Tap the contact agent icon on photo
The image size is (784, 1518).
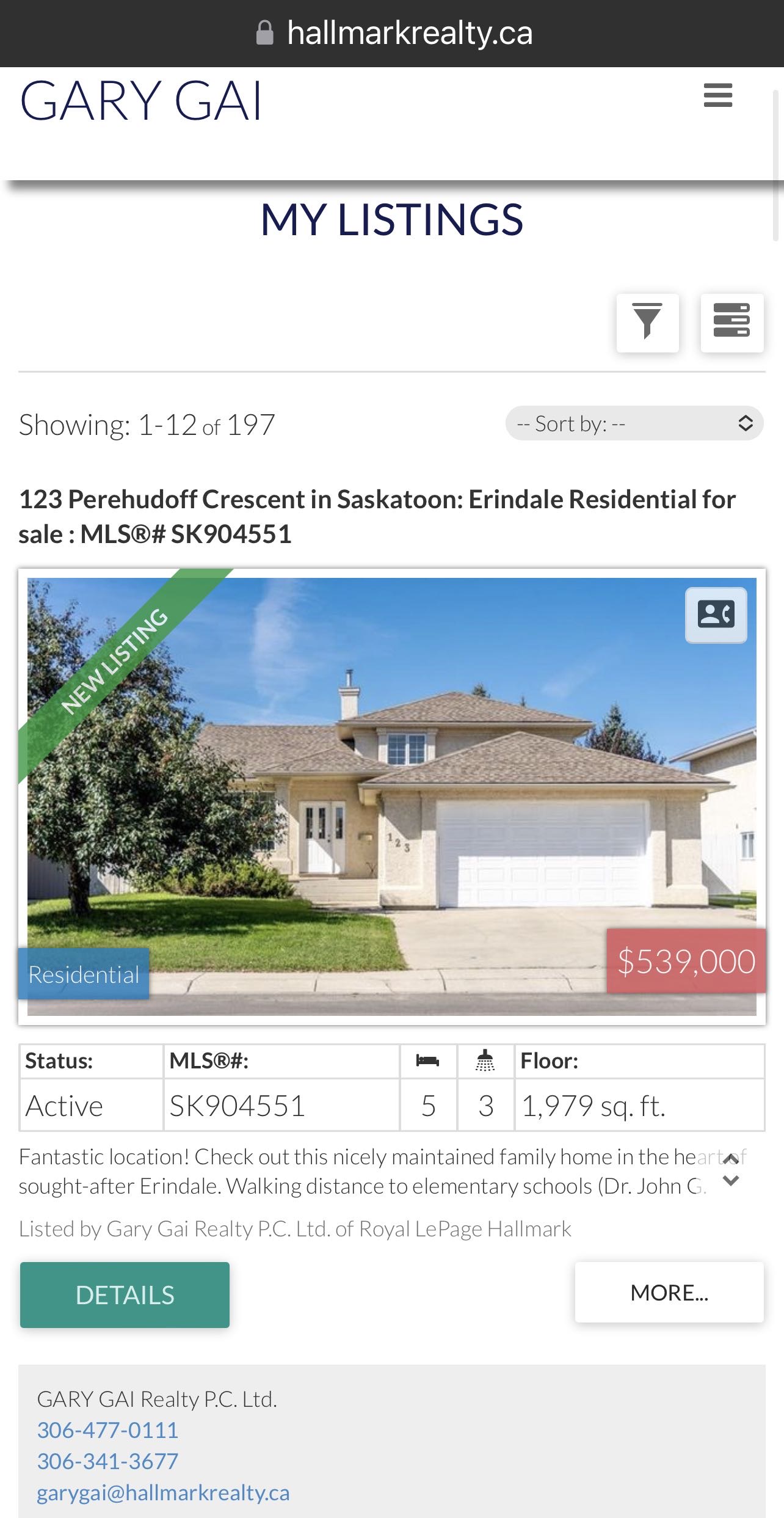tap(716, 615)
